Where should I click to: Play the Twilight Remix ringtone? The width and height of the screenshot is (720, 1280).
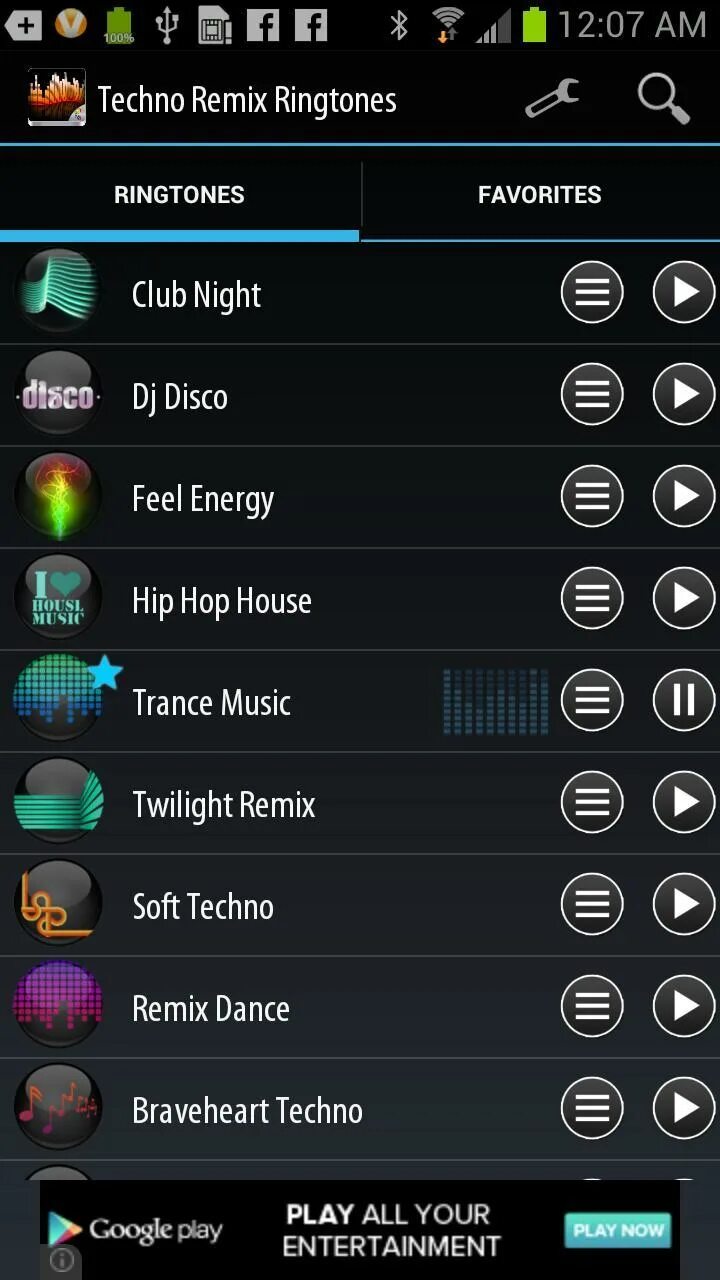[684, 802]
